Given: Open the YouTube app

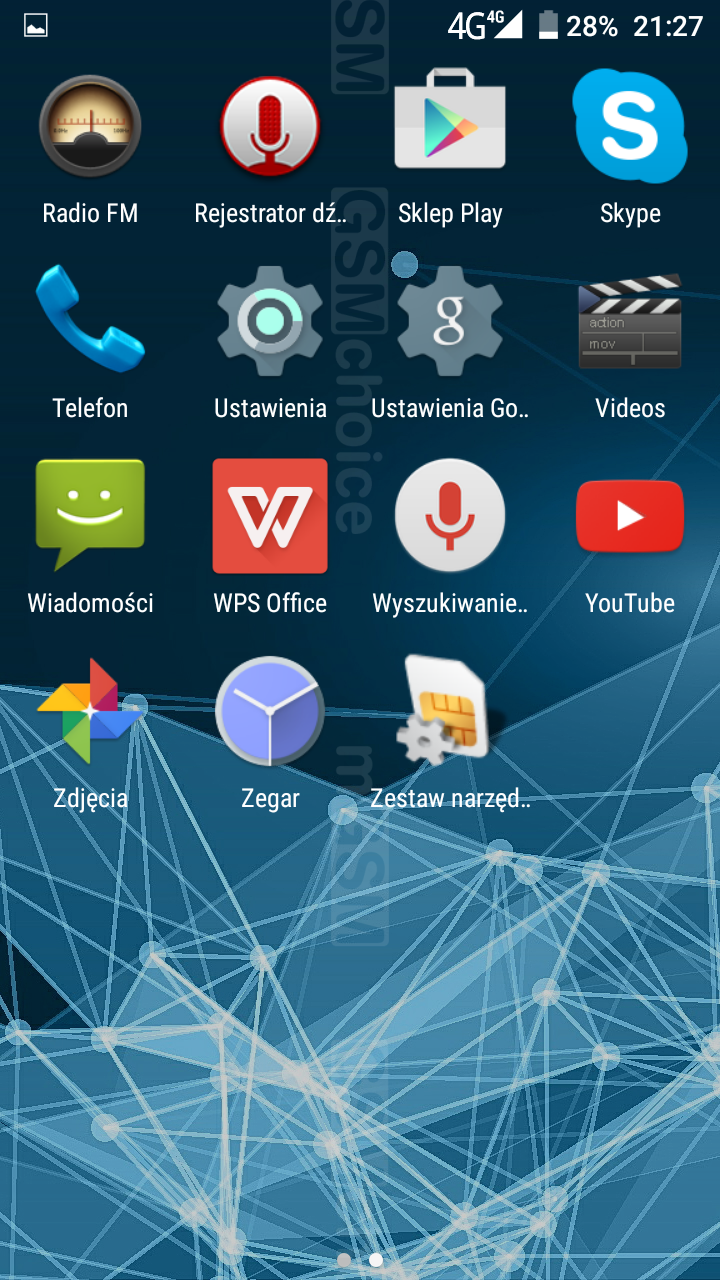Looking at the screenshot, I should [630, 515].
